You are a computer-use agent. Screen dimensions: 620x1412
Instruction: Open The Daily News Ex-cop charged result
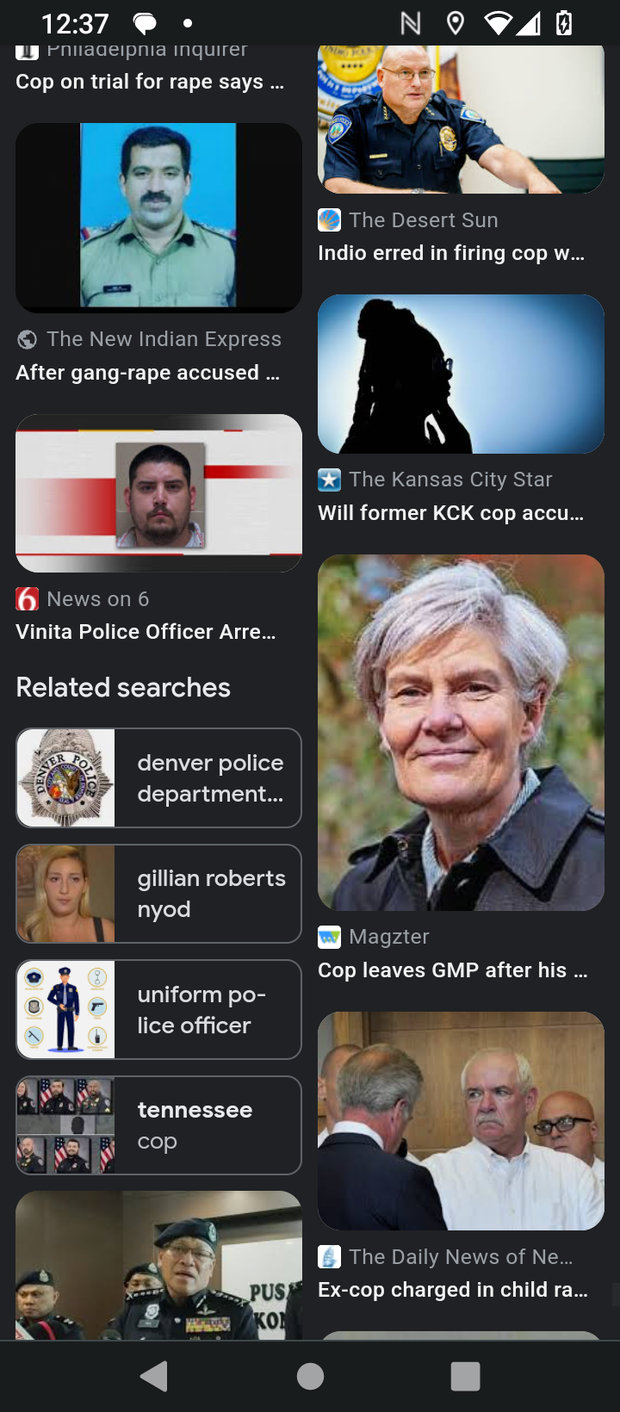coord(460,1120)
